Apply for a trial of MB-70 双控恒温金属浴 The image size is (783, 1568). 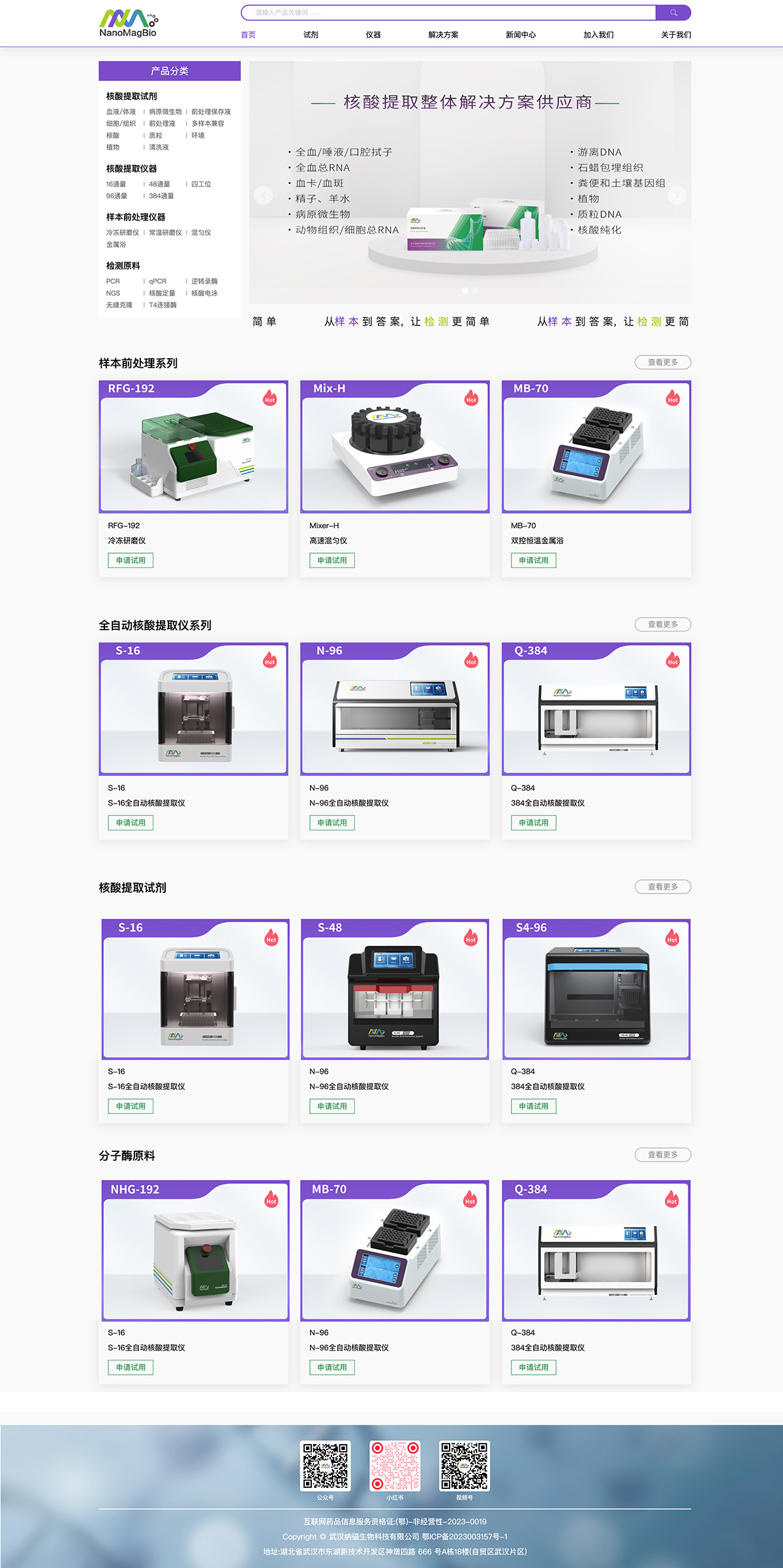tap(533, 560)
